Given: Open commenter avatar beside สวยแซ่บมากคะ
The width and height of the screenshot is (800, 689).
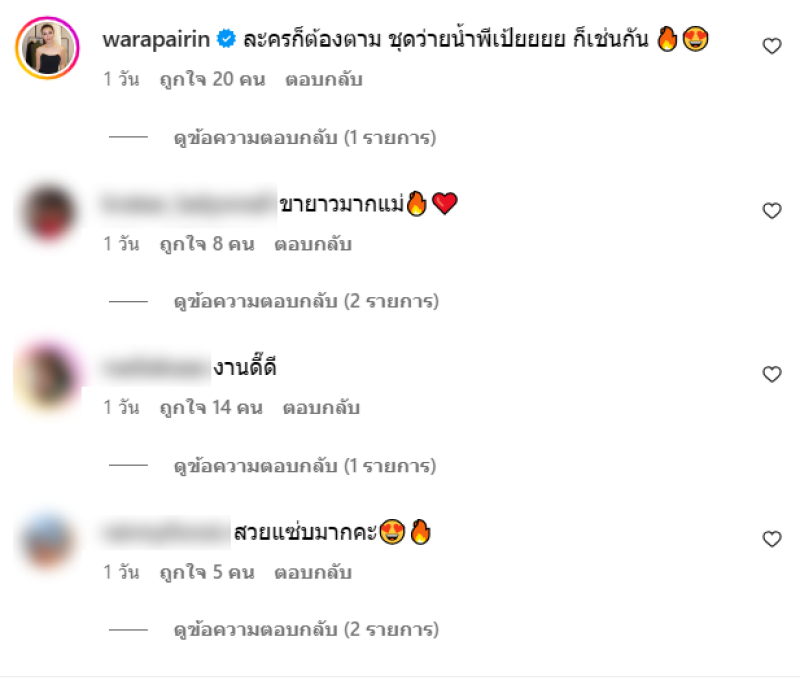Looking at the screenshot, I should click(47, 540).
